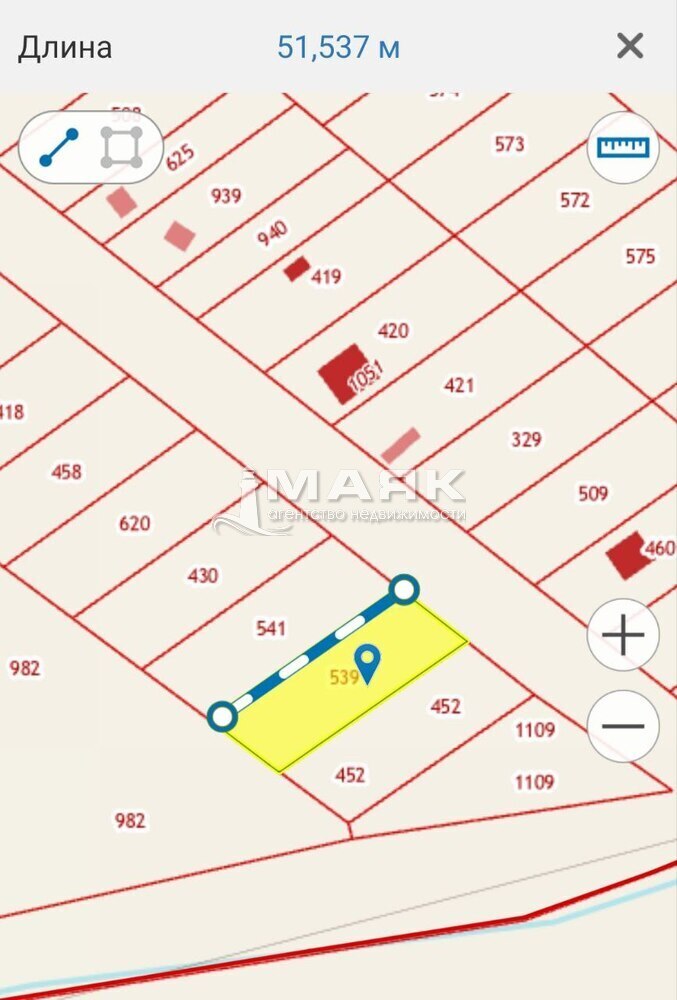Tap the blue location pin on parcel 539
The width and height of the screenshot is (677, 1000).
click(x=369, y=663)
